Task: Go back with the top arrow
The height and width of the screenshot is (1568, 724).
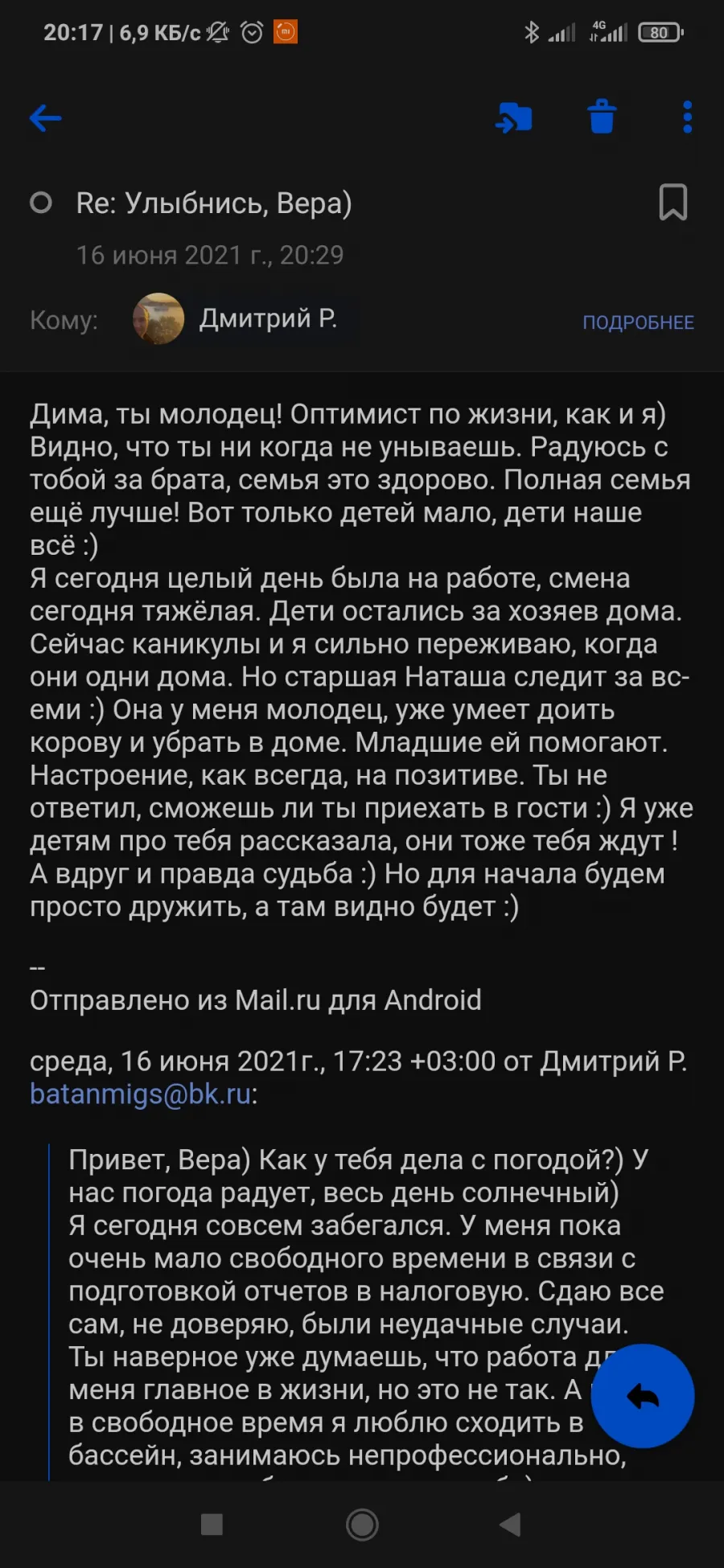Action: 46,118
